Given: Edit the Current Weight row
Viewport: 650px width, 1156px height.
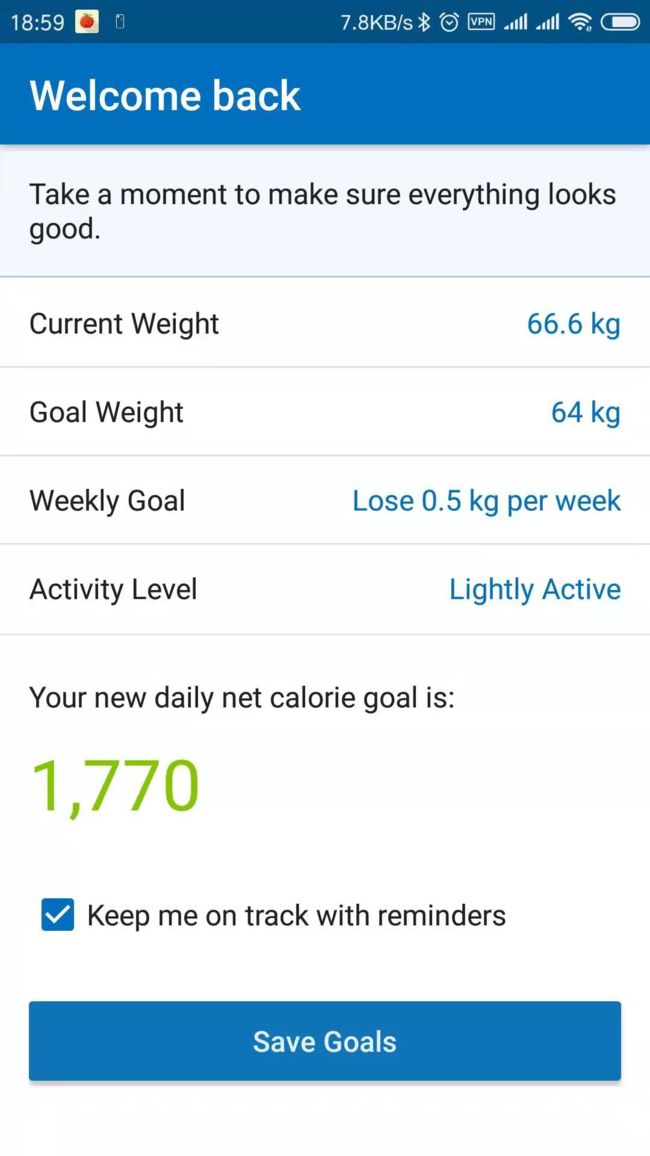Looking at the screenshot, I should click(x=325, y=323).
